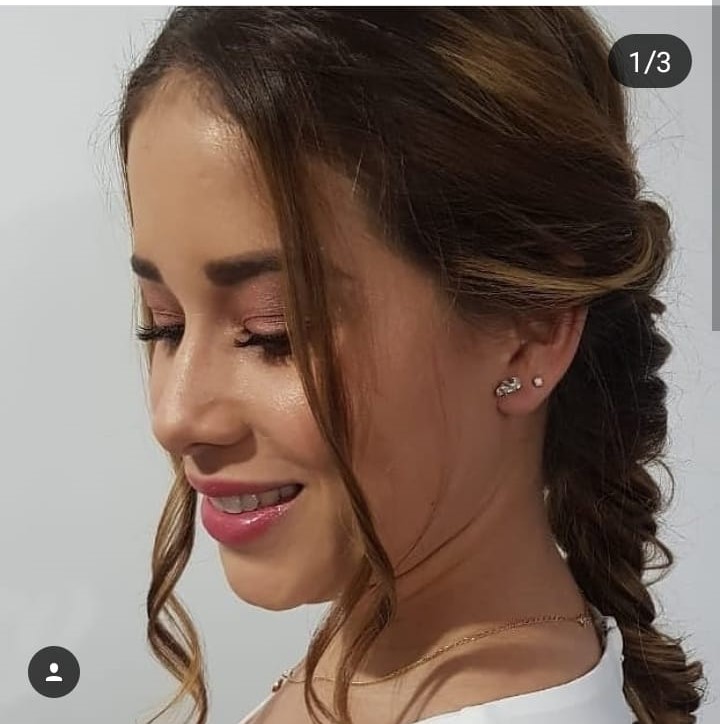The height and width of the screenshot is (724, 720).
Task: Show people tagged in this photo
Action: (54, 672)
